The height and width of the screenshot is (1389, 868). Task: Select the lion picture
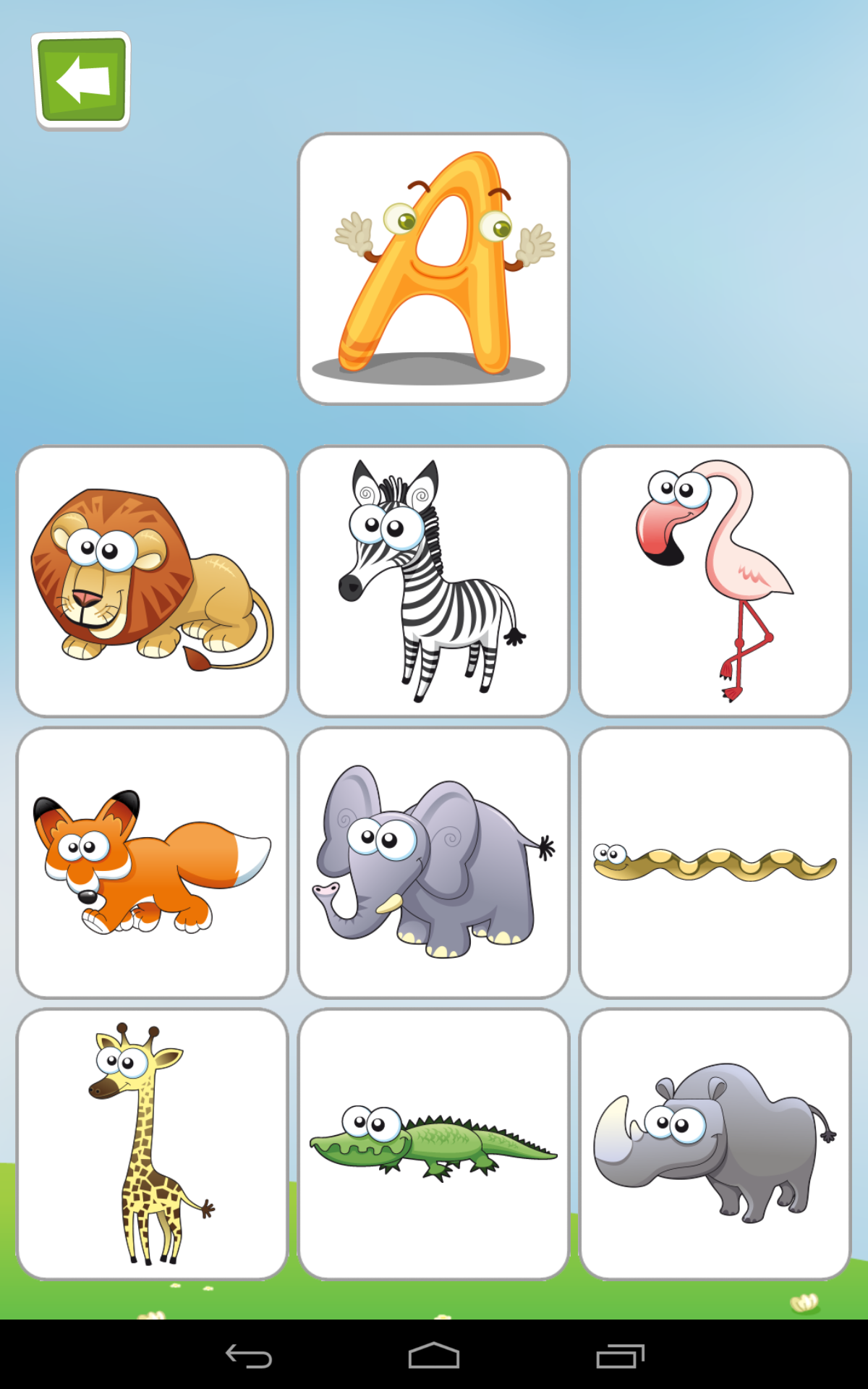[x=153, y=581]
